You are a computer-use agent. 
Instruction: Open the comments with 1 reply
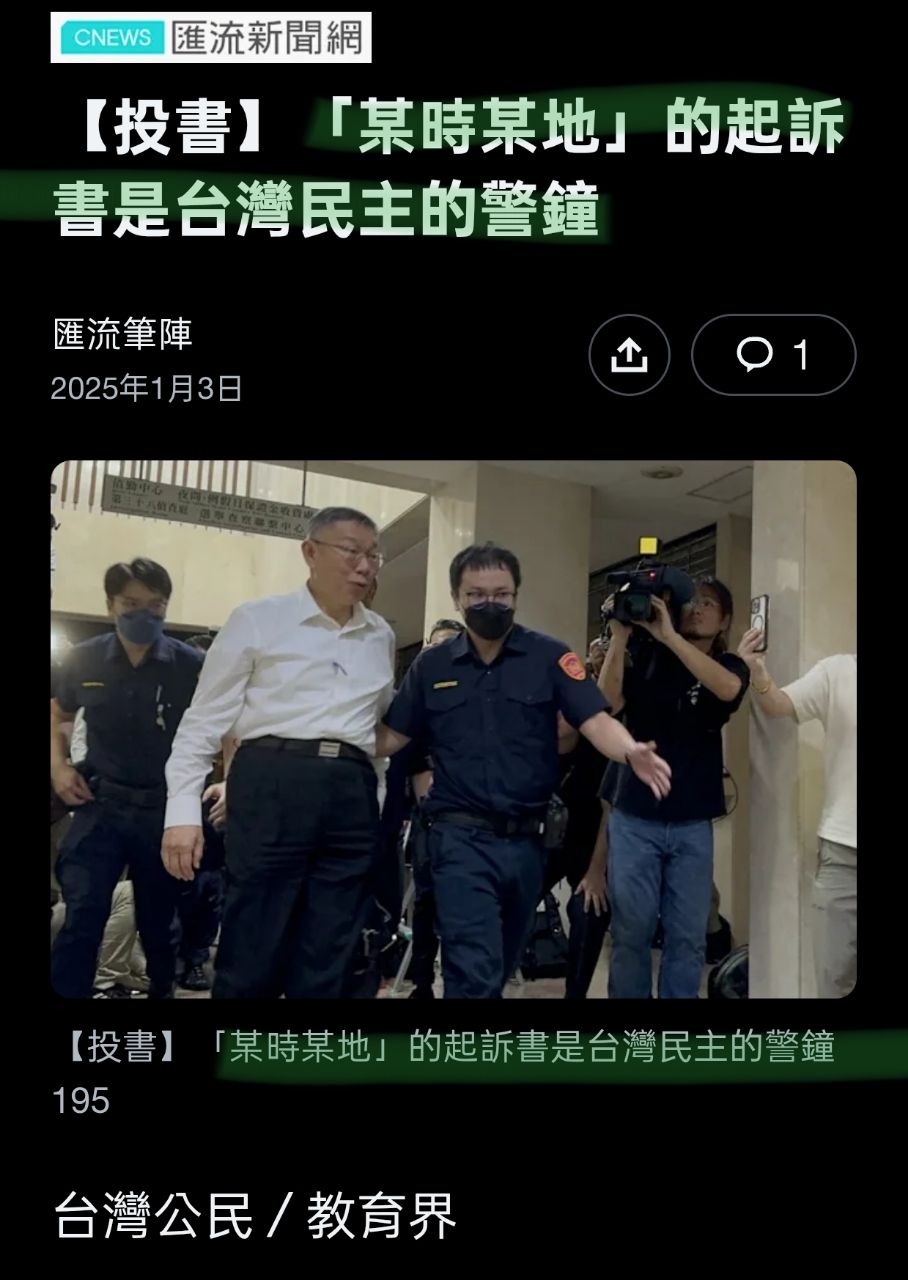[773, 355]
